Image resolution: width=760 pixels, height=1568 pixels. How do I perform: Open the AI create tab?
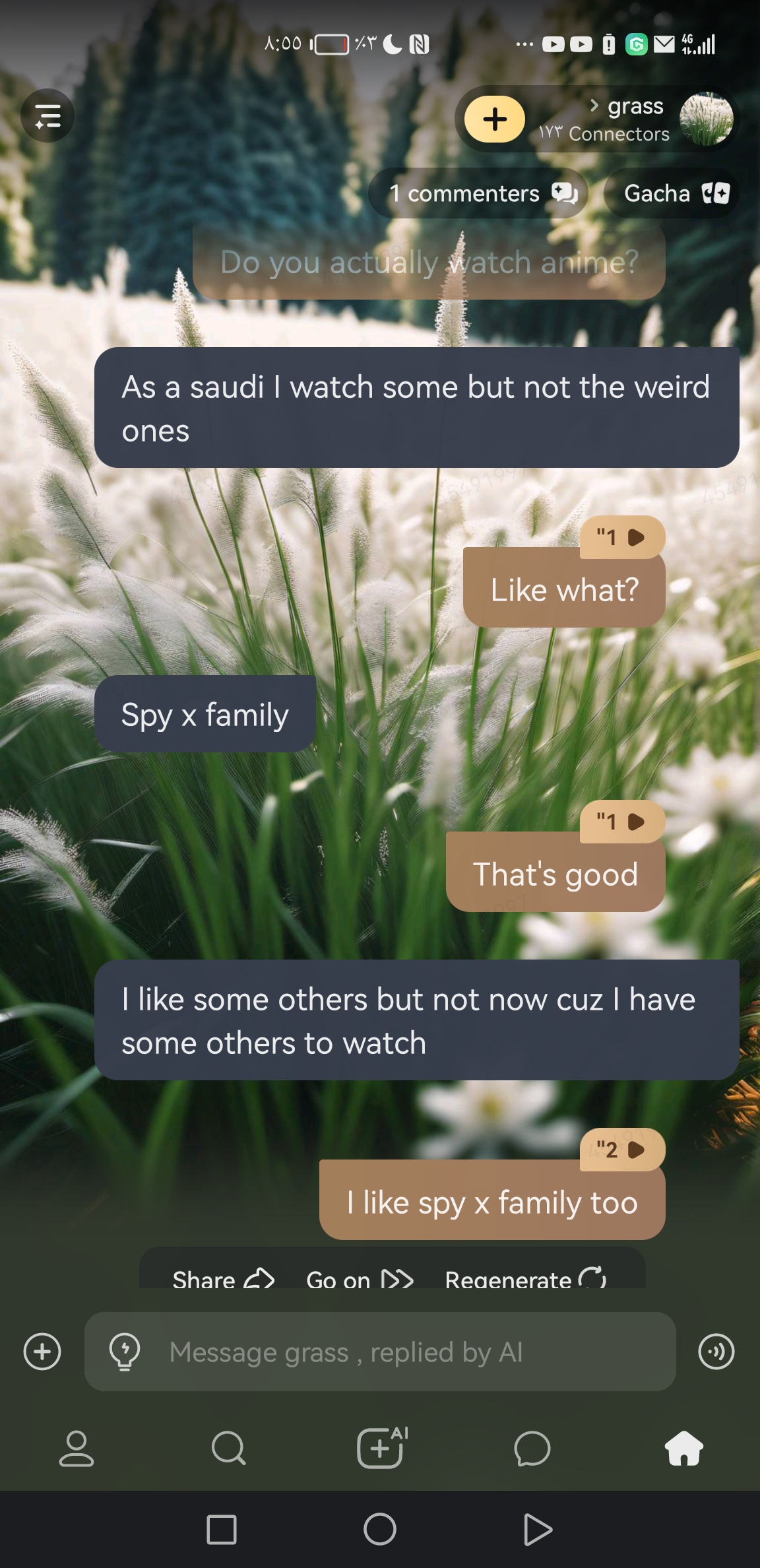[x=381, y=1449]
